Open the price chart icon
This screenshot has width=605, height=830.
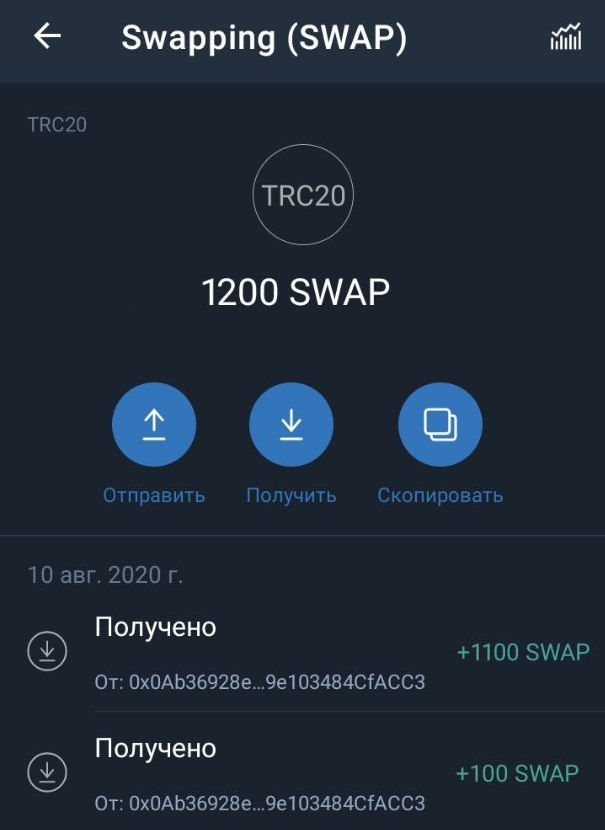coord(566,38)
